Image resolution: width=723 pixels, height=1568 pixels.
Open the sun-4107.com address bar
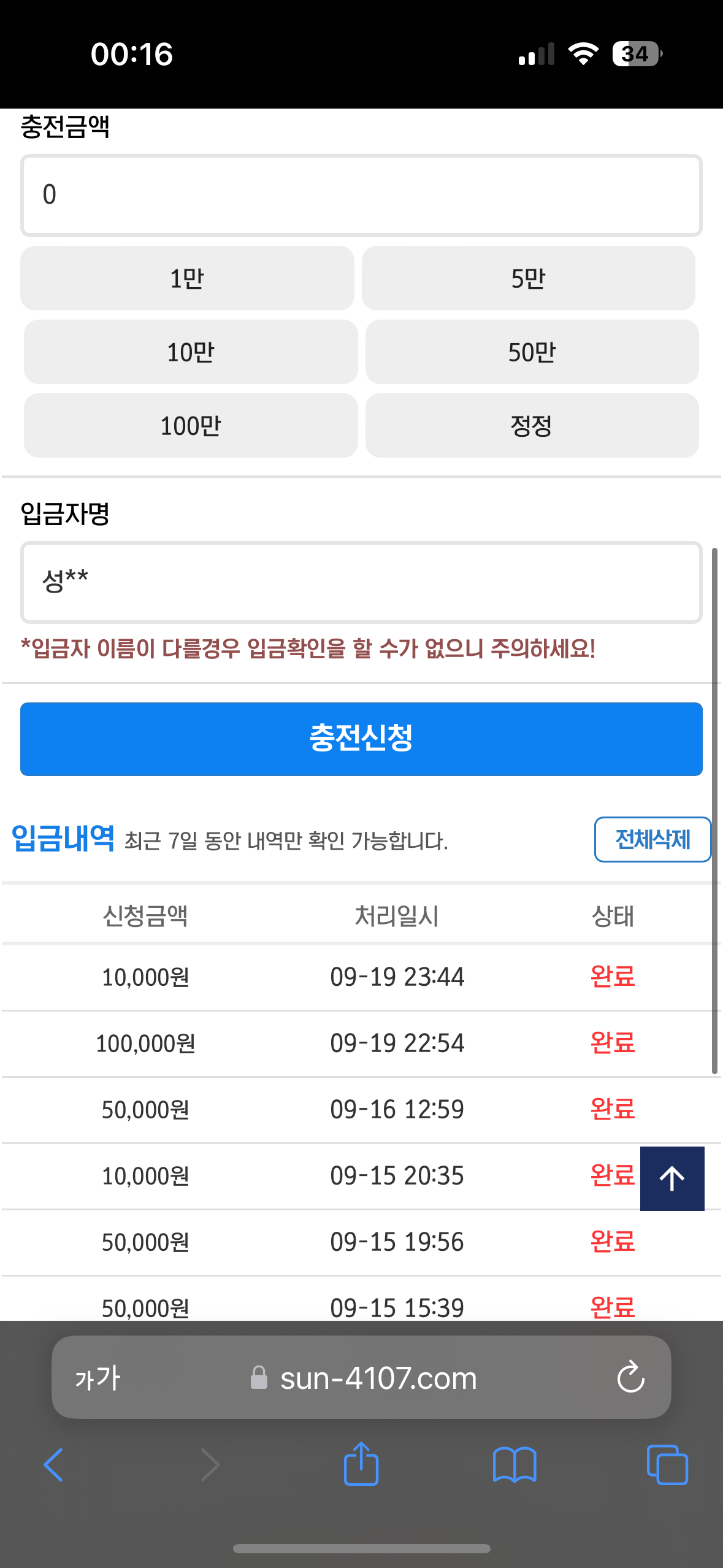pos(363,1378)
